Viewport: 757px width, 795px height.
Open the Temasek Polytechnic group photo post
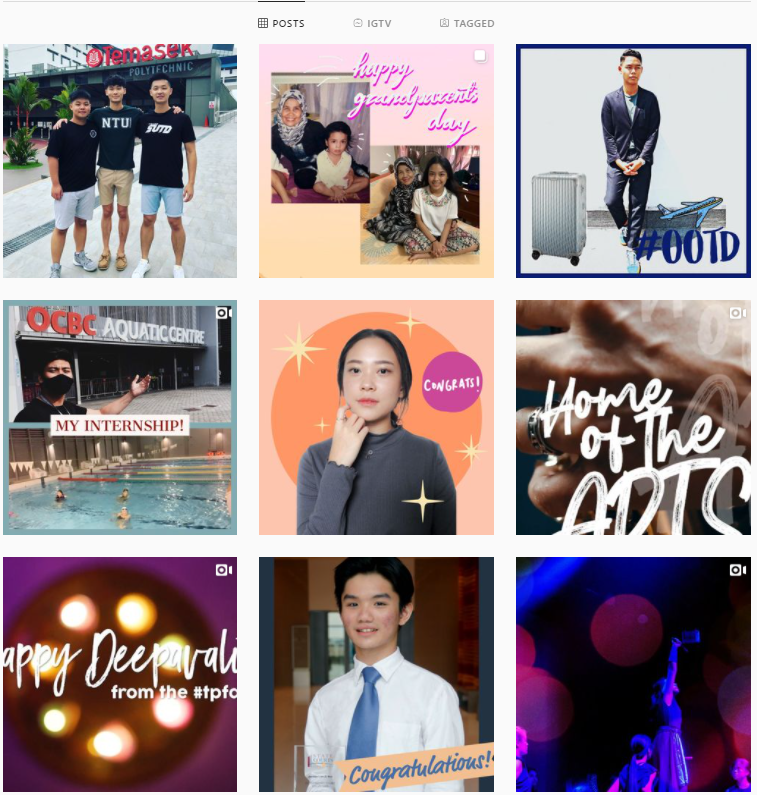[x=120, y=161]
